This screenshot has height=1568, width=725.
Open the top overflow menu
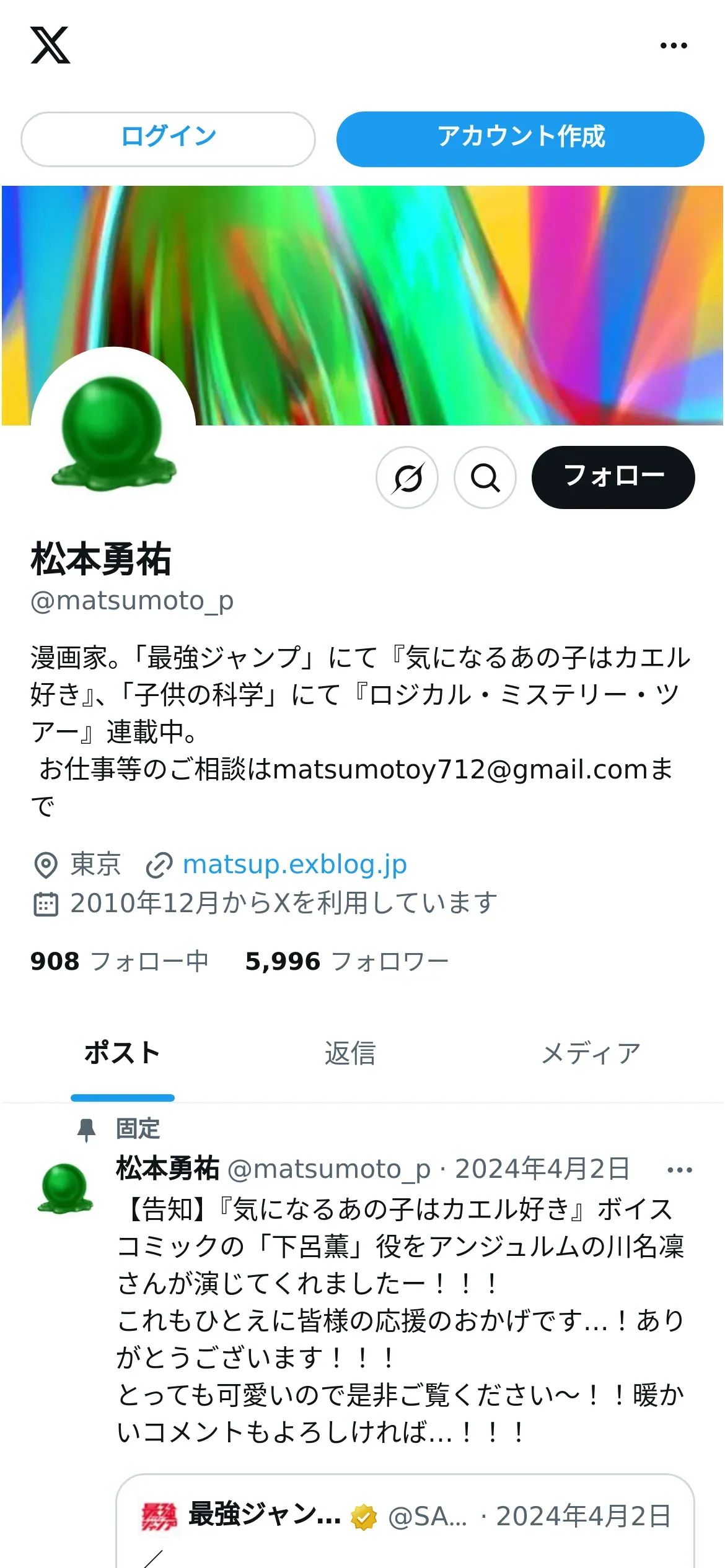click(x=673, y=45)
